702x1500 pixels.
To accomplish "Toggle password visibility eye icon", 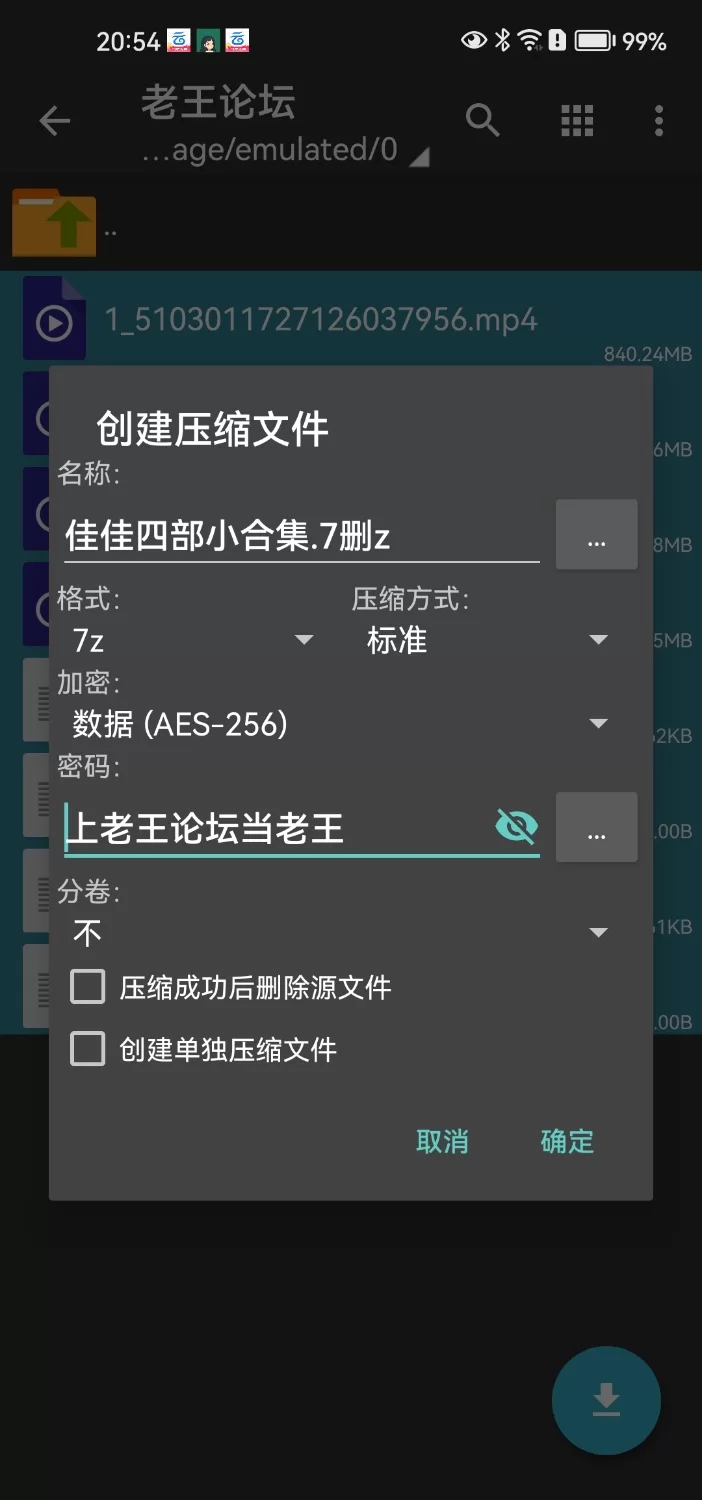I will coord(516,827).
